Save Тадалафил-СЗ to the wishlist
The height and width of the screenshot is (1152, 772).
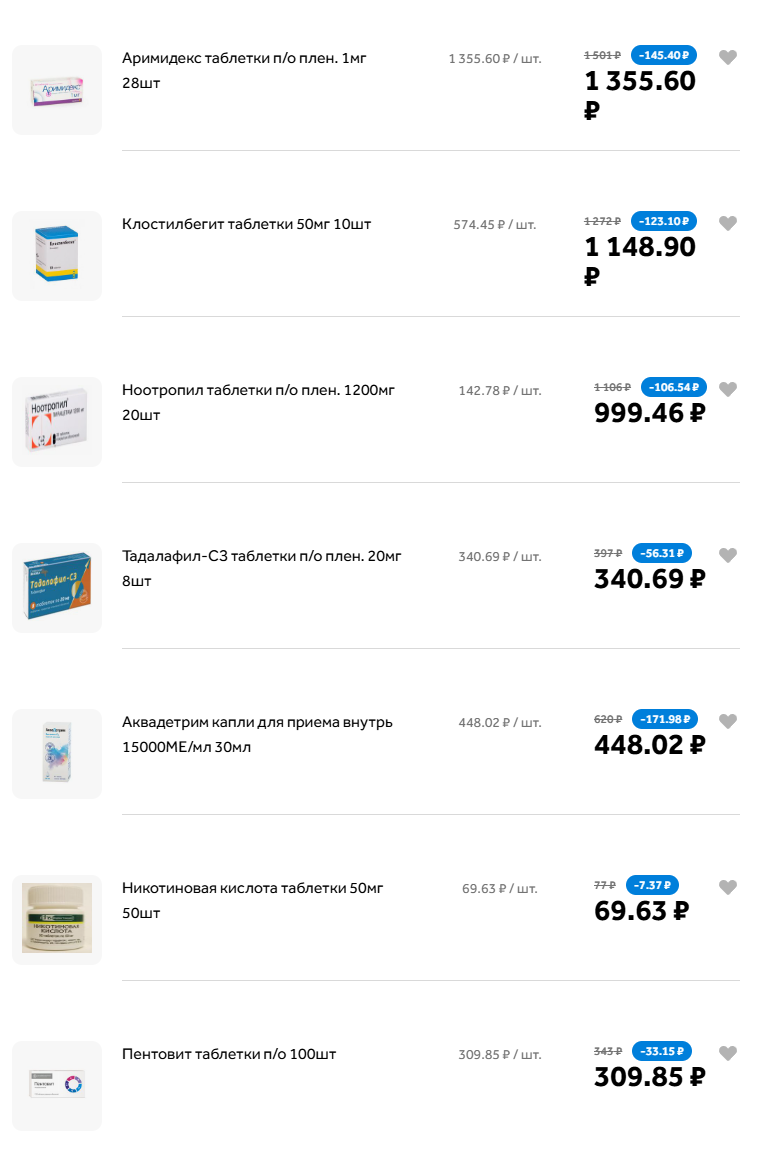click(x=728, y=556)
